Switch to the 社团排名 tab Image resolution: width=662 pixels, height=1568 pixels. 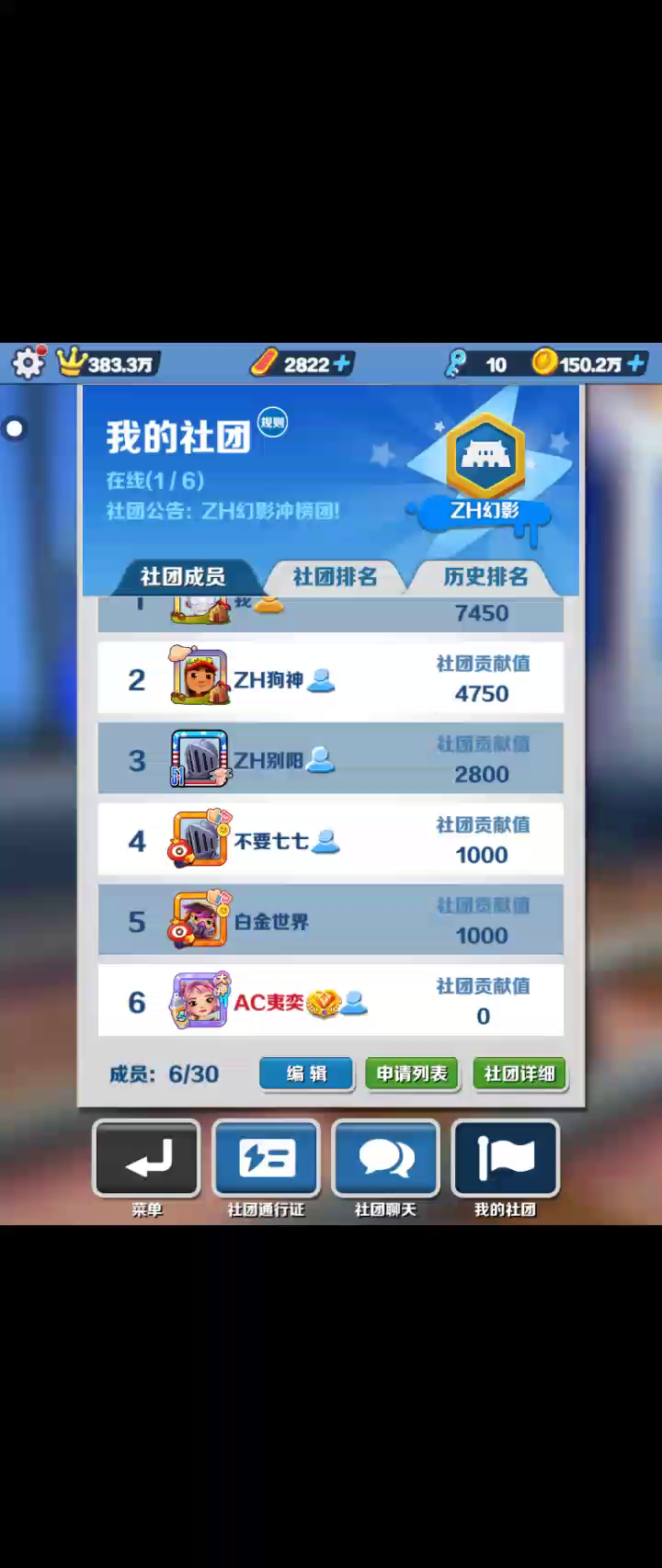point(335,577)
